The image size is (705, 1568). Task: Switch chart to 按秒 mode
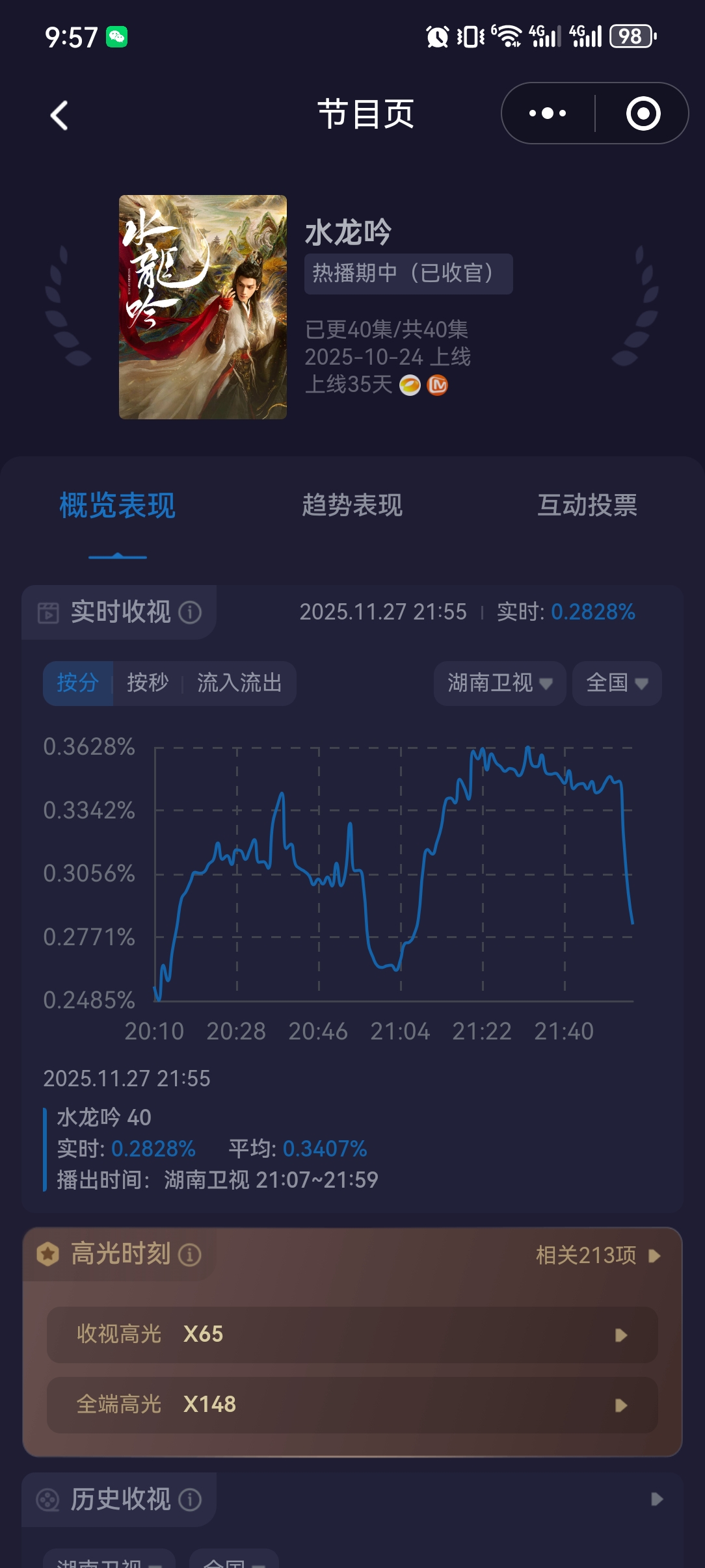148,683
